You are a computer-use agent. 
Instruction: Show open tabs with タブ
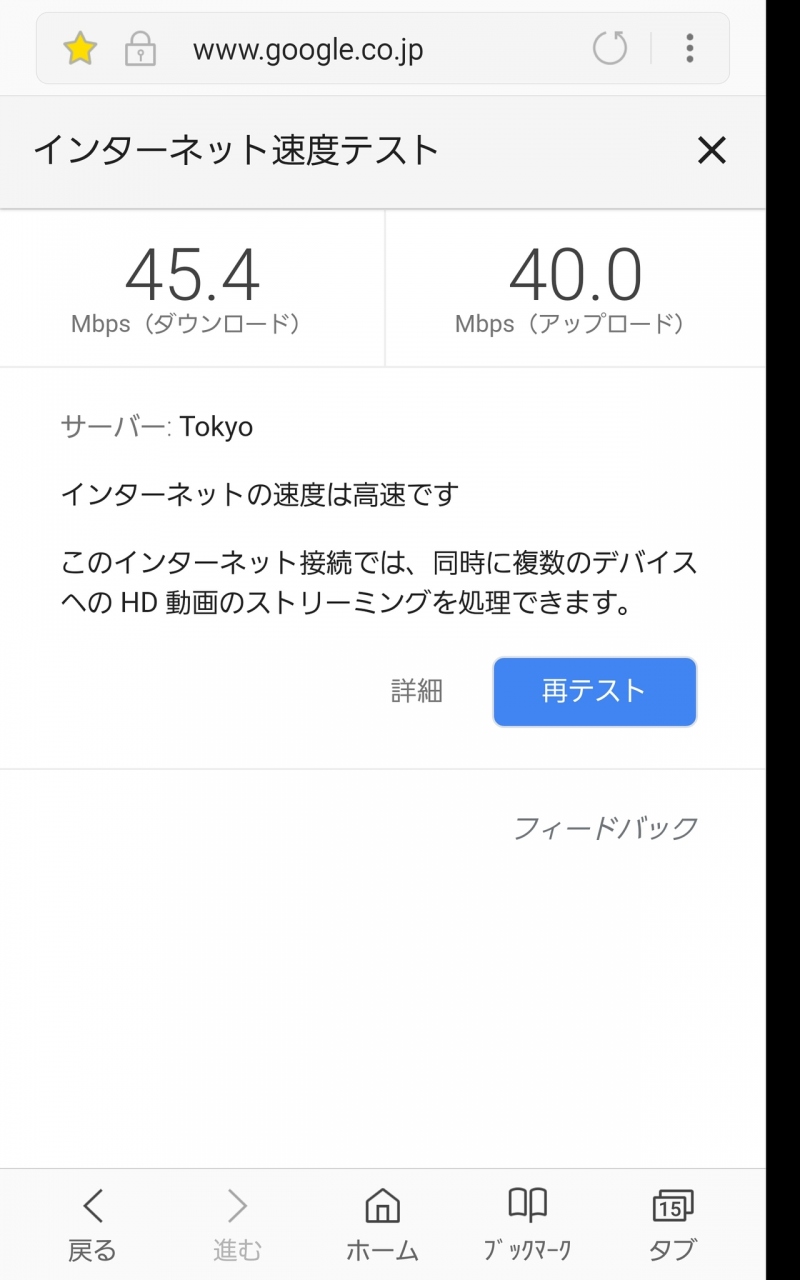coord(672,1224)
